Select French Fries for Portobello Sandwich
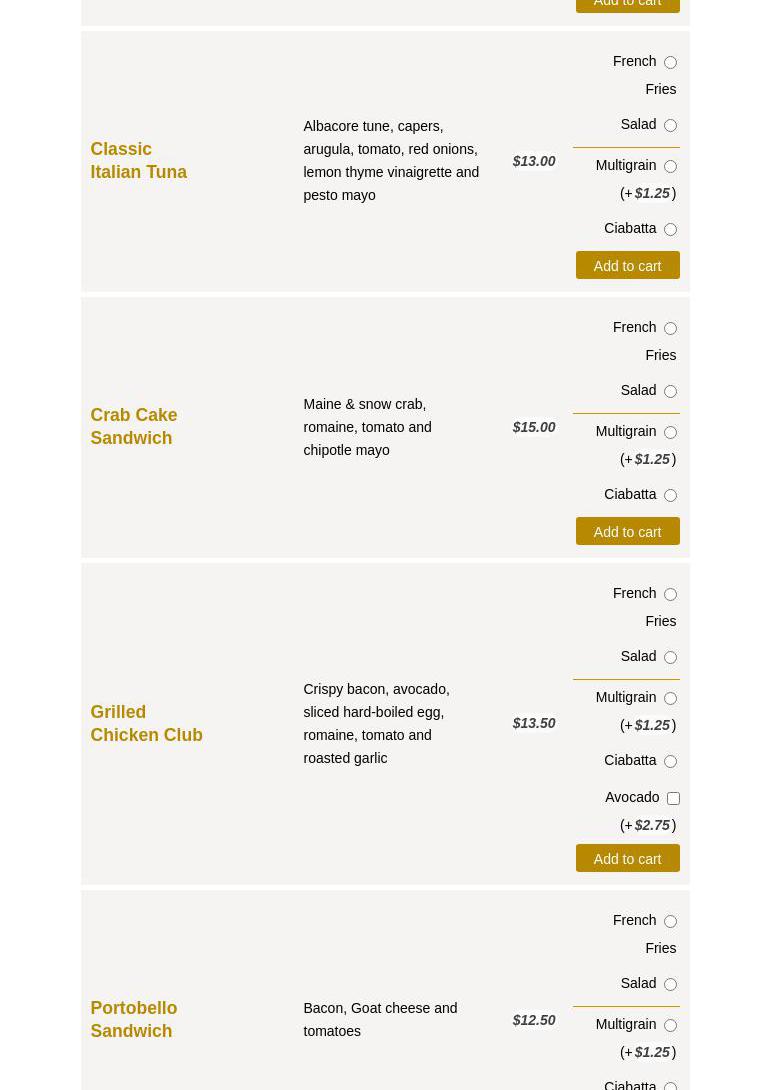The height and width of the screenshot is (1090, 770). (670, 921)
